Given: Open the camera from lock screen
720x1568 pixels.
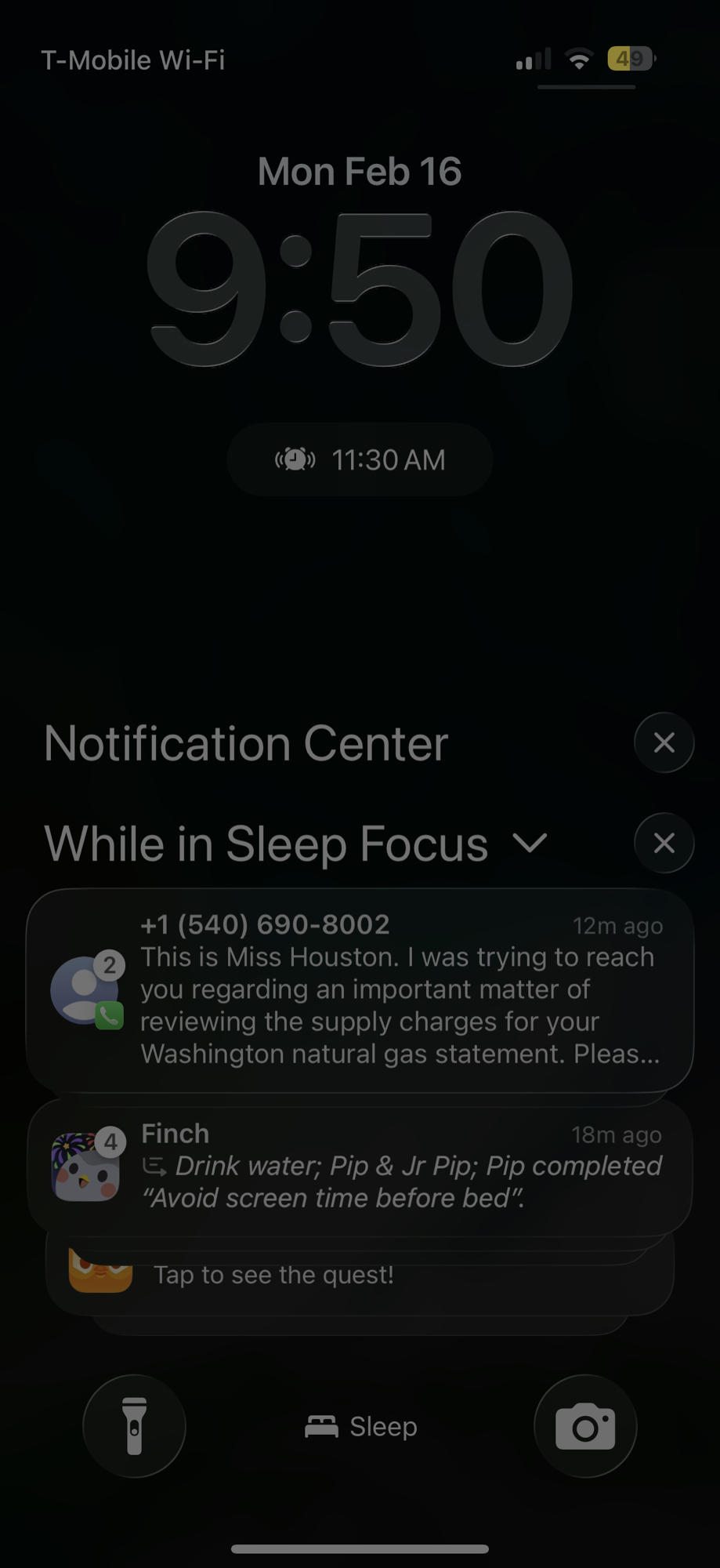Looking at the screenshot, I should (585, 1426).
